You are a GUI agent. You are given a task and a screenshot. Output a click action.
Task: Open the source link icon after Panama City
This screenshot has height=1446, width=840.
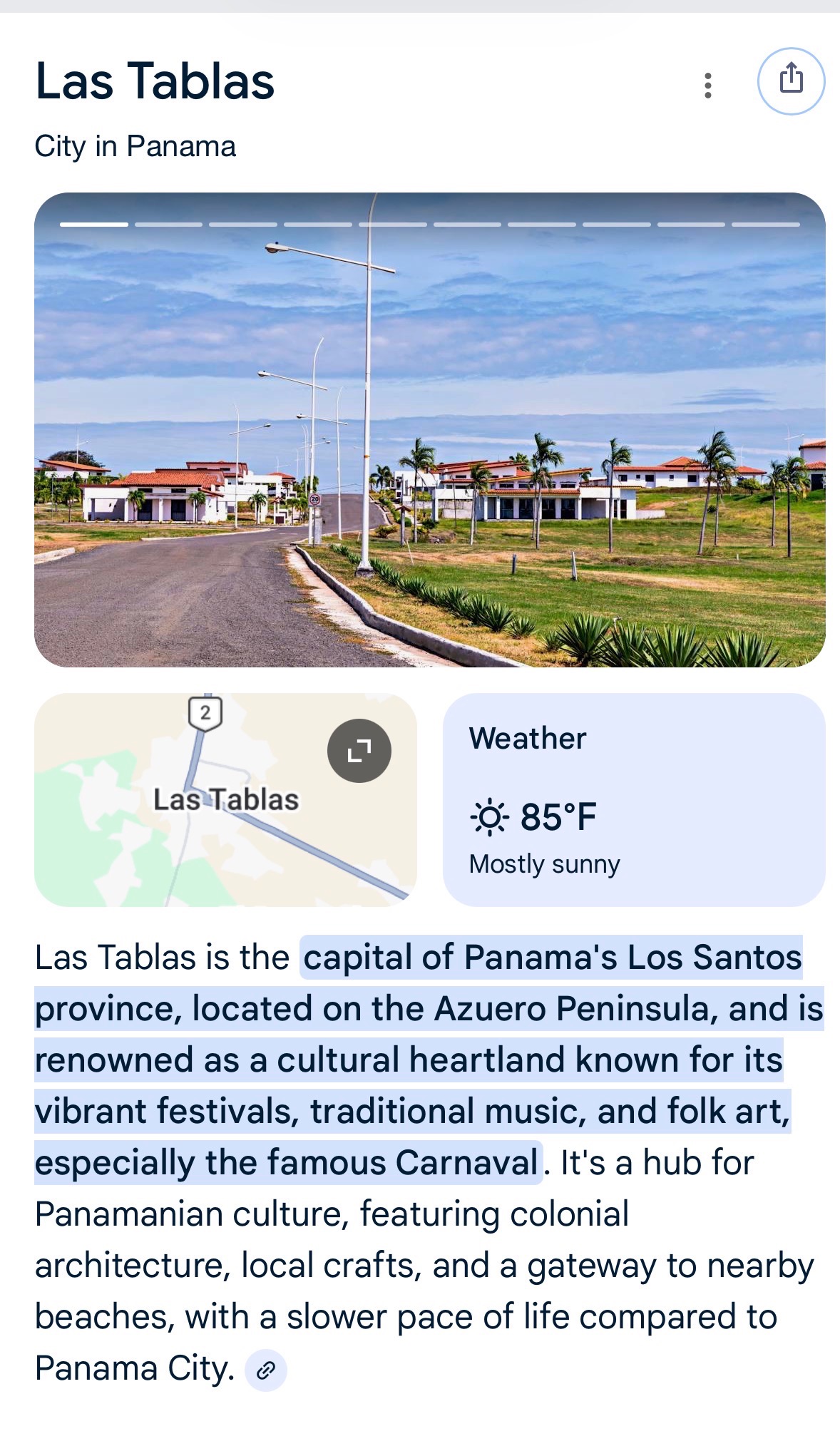[x=266, y=1370]
